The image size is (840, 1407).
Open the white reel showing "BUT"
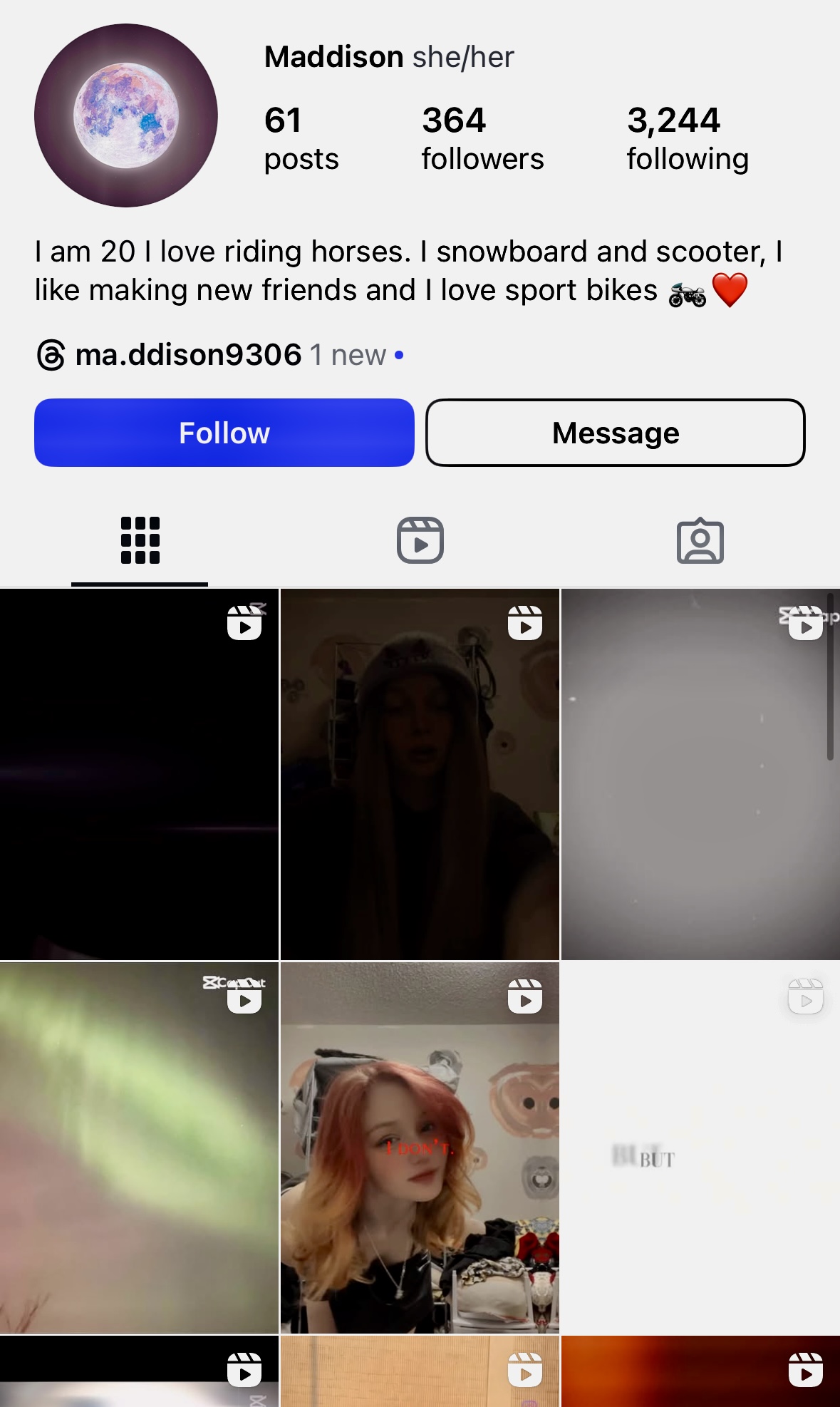[700, 1148]
